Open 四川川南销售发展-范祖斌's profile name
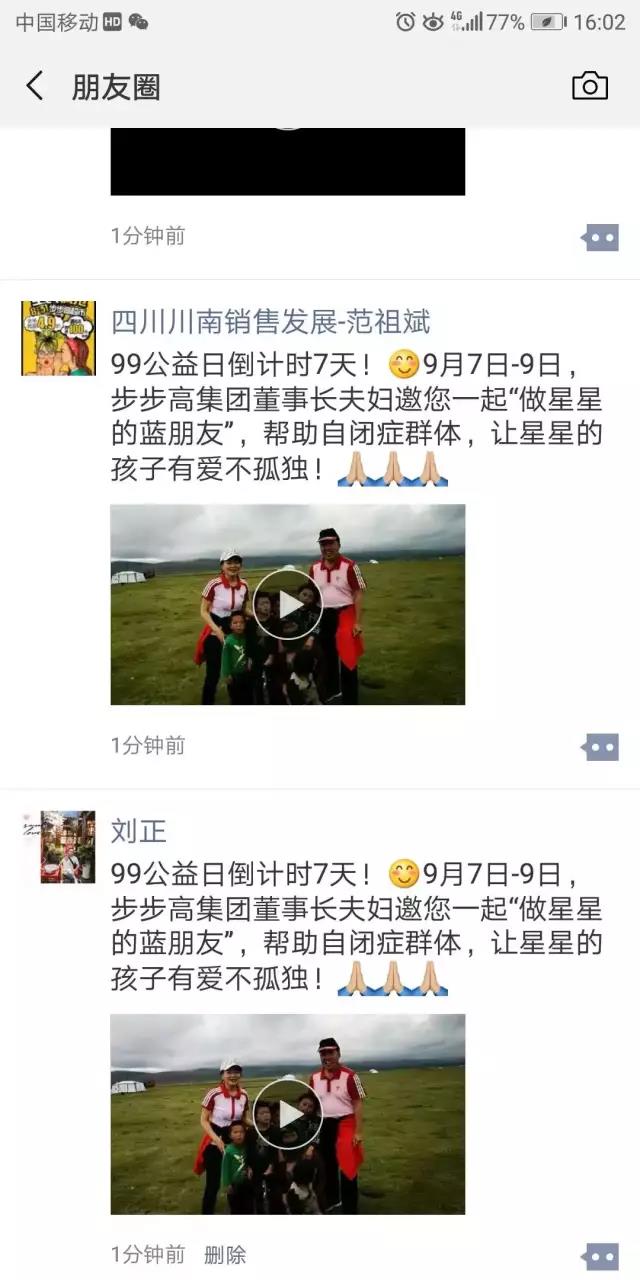Screen dimensions: 640x1280 tap(270, 322)
